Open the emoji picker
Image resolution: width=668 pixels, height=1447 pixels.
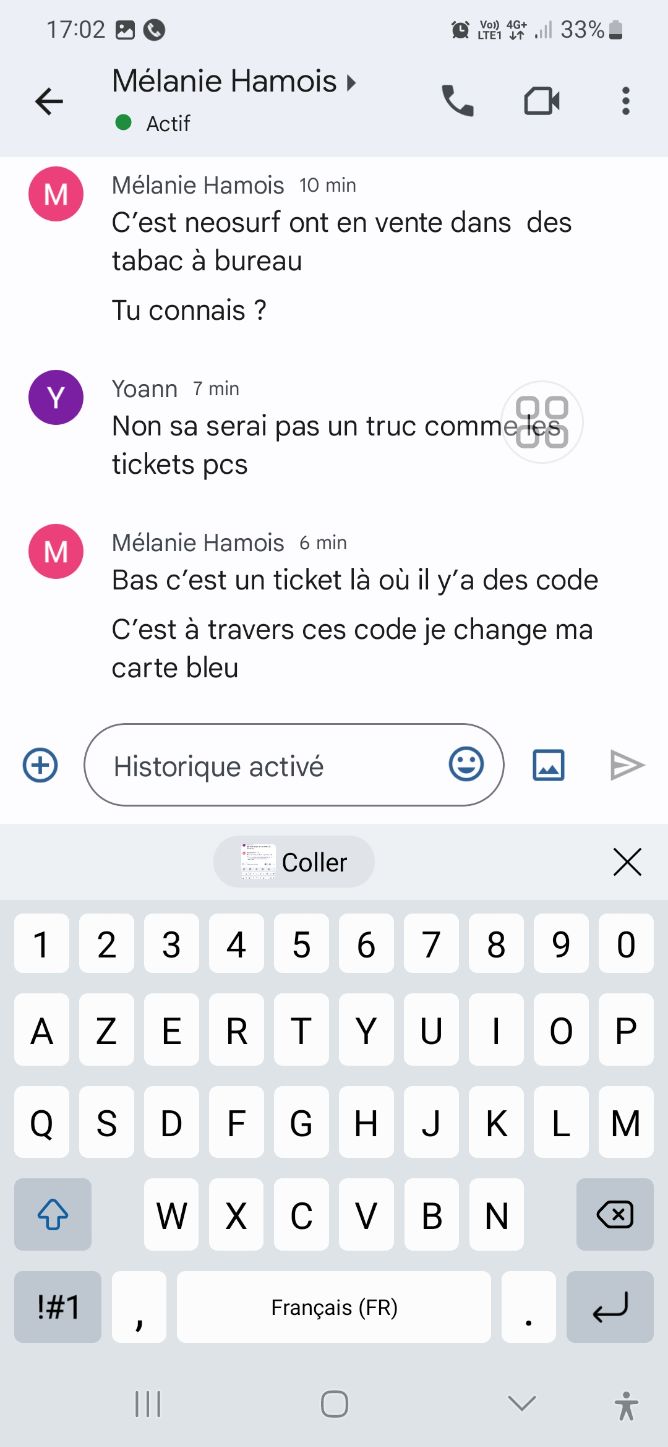(466, 765)
